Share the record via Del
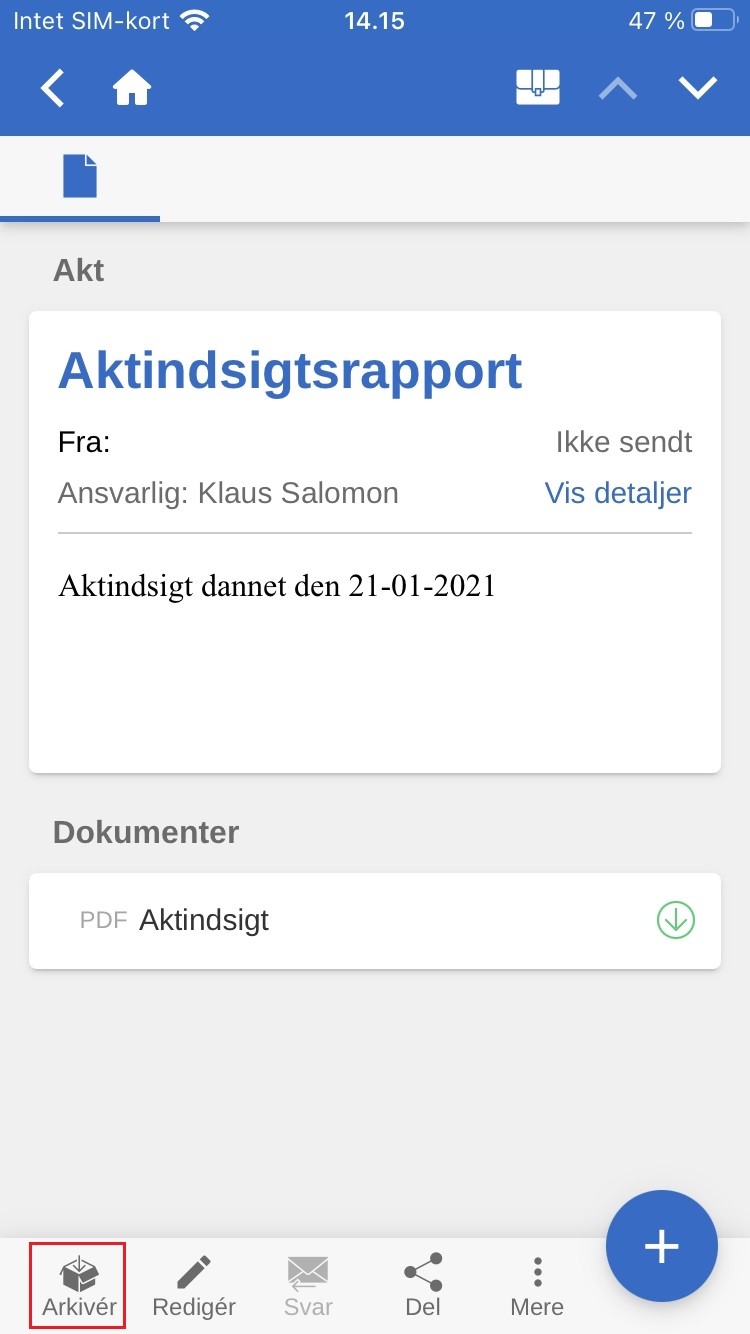The image size is (750, 1334). click(x=423, y=1286)
